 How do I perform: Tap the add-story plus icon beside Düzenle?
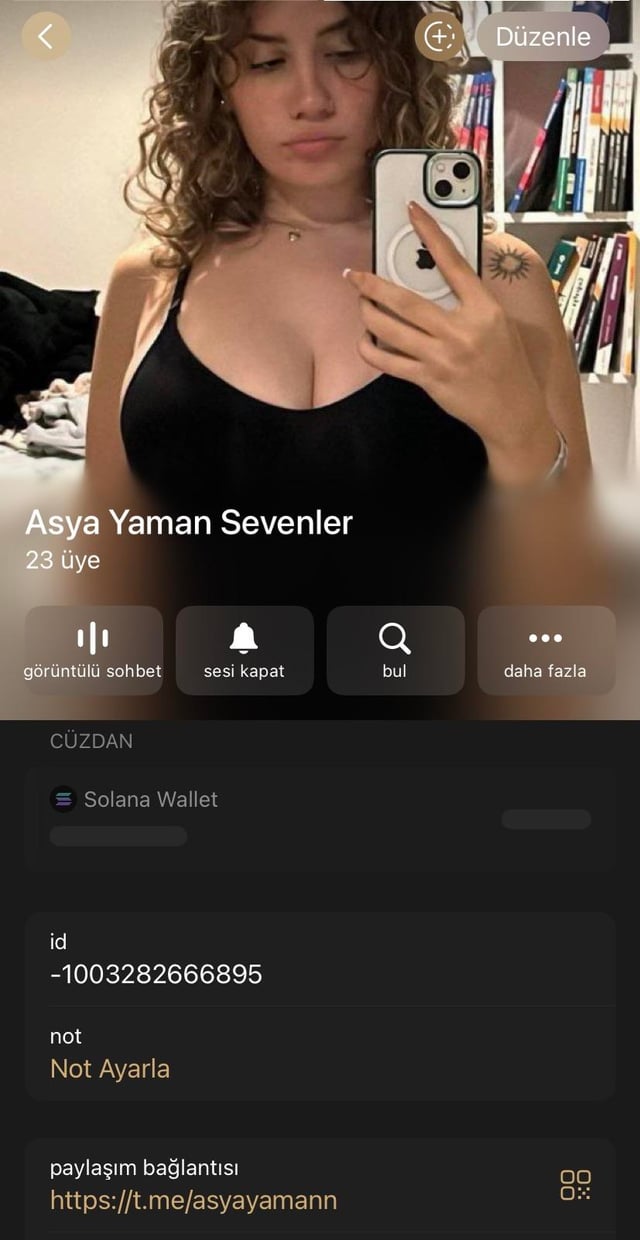[x=440, y=37]
